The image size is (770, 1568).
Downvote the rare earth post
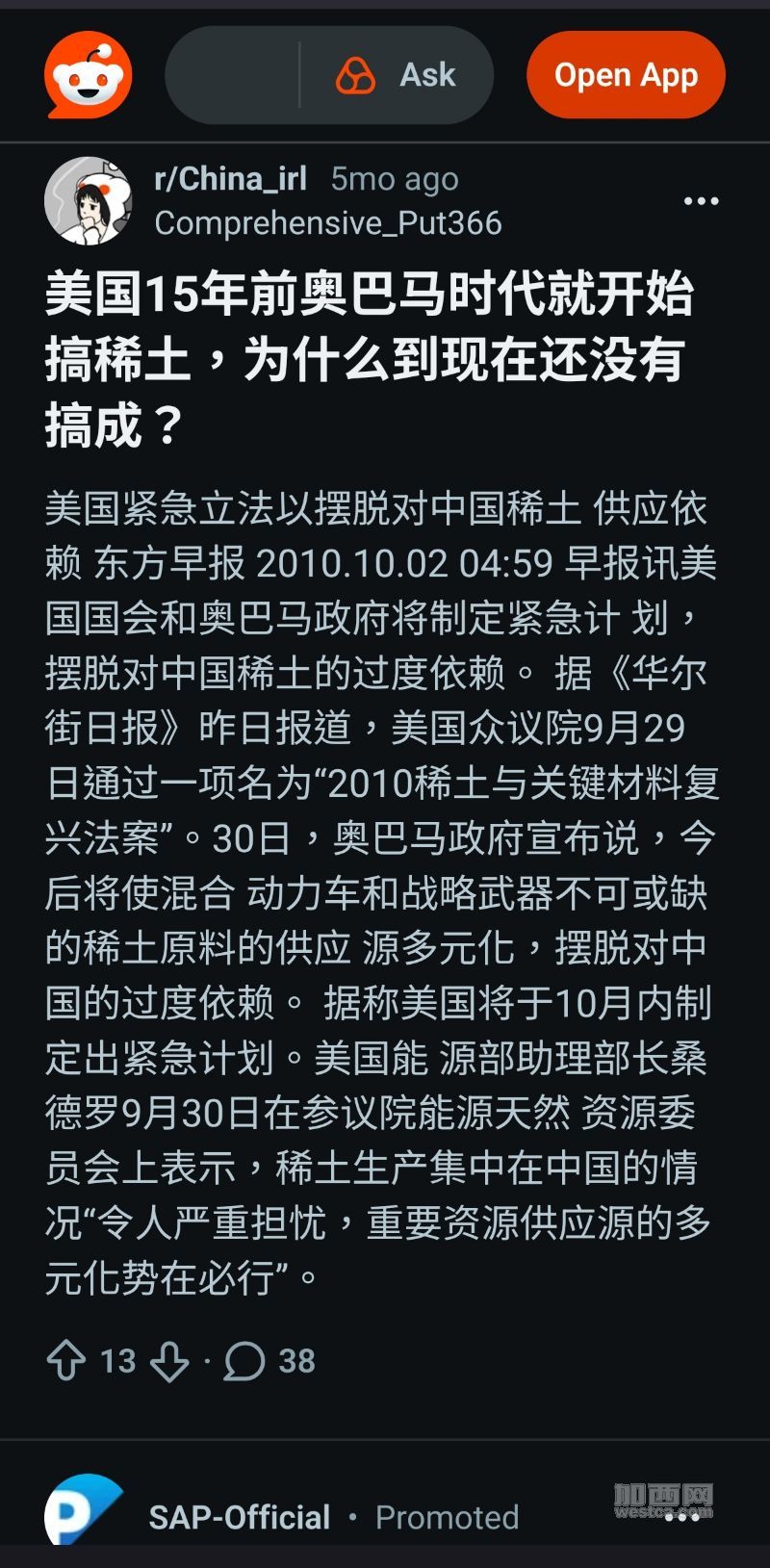pyautogui.click(x=170, y=1361)
